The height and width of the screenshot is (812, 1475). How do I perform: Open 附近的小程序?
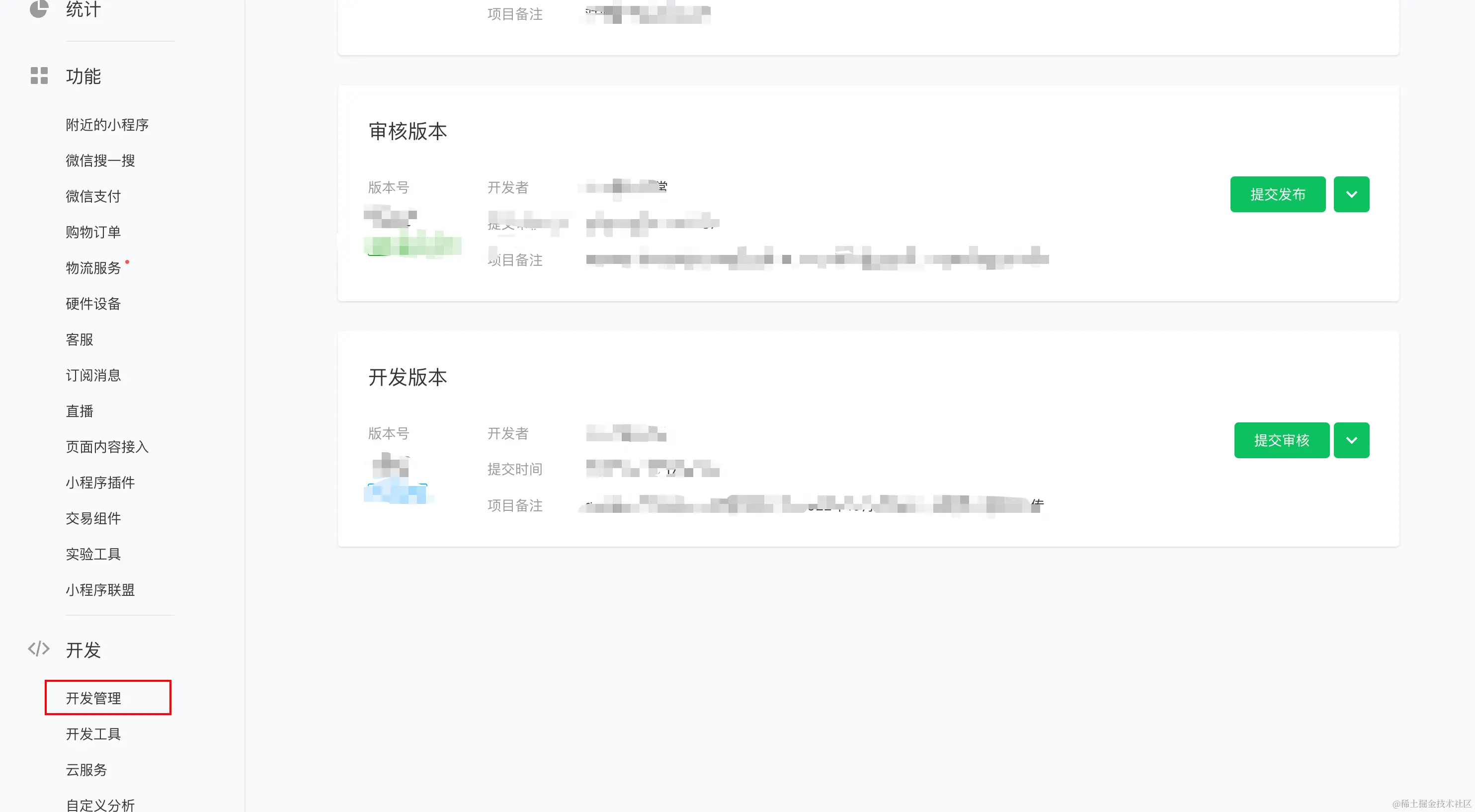click(107, 125)
